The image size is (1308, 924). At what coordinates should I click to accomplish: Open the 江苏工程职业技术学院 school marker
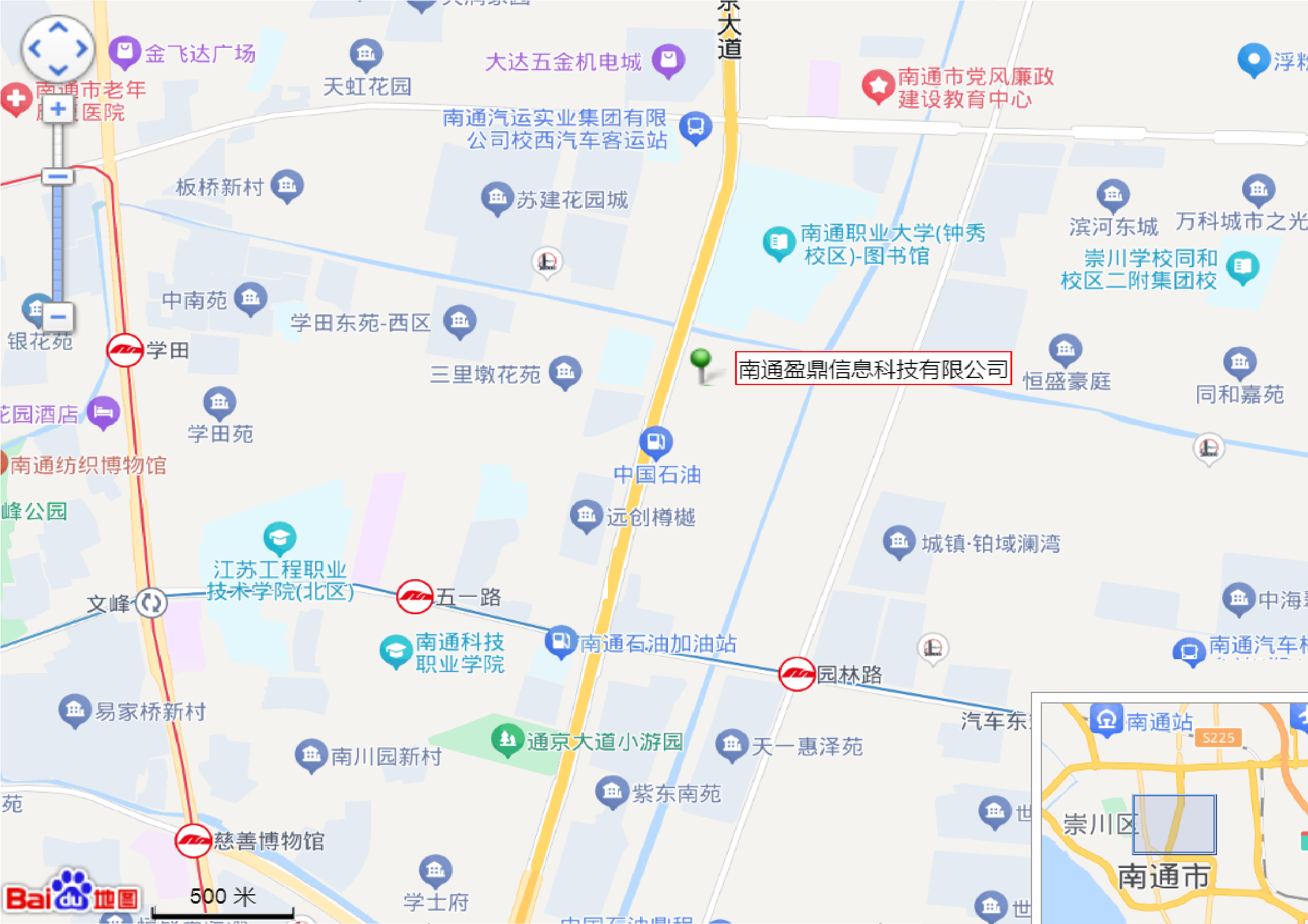(x=279, y=537)
